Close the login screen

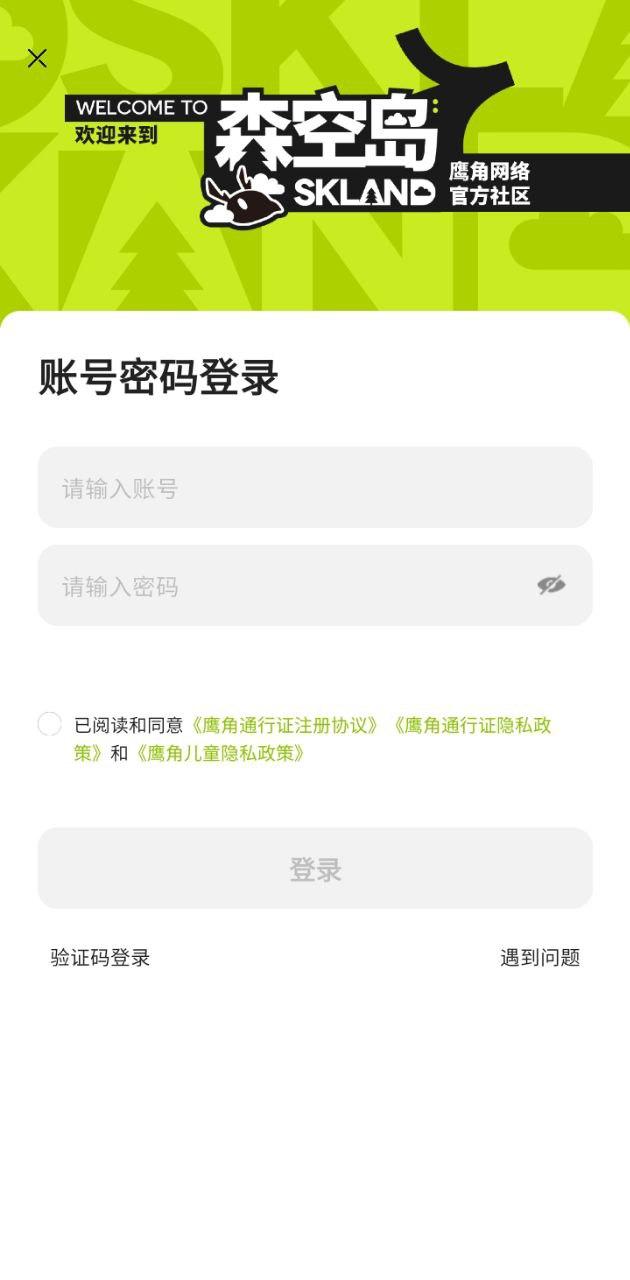pos(37,58)
